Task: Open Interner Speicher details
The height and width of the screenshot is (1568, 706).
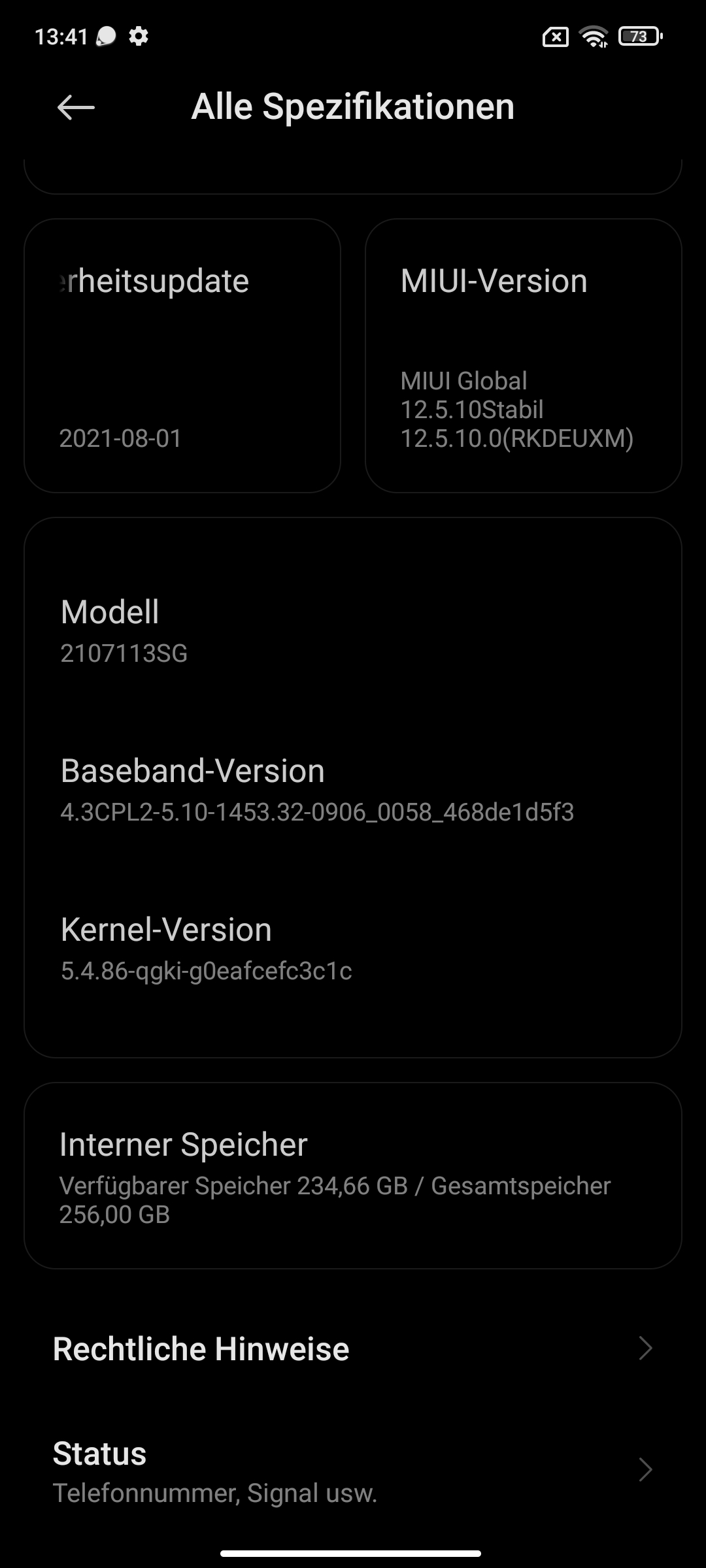Action: [353, 1176]
